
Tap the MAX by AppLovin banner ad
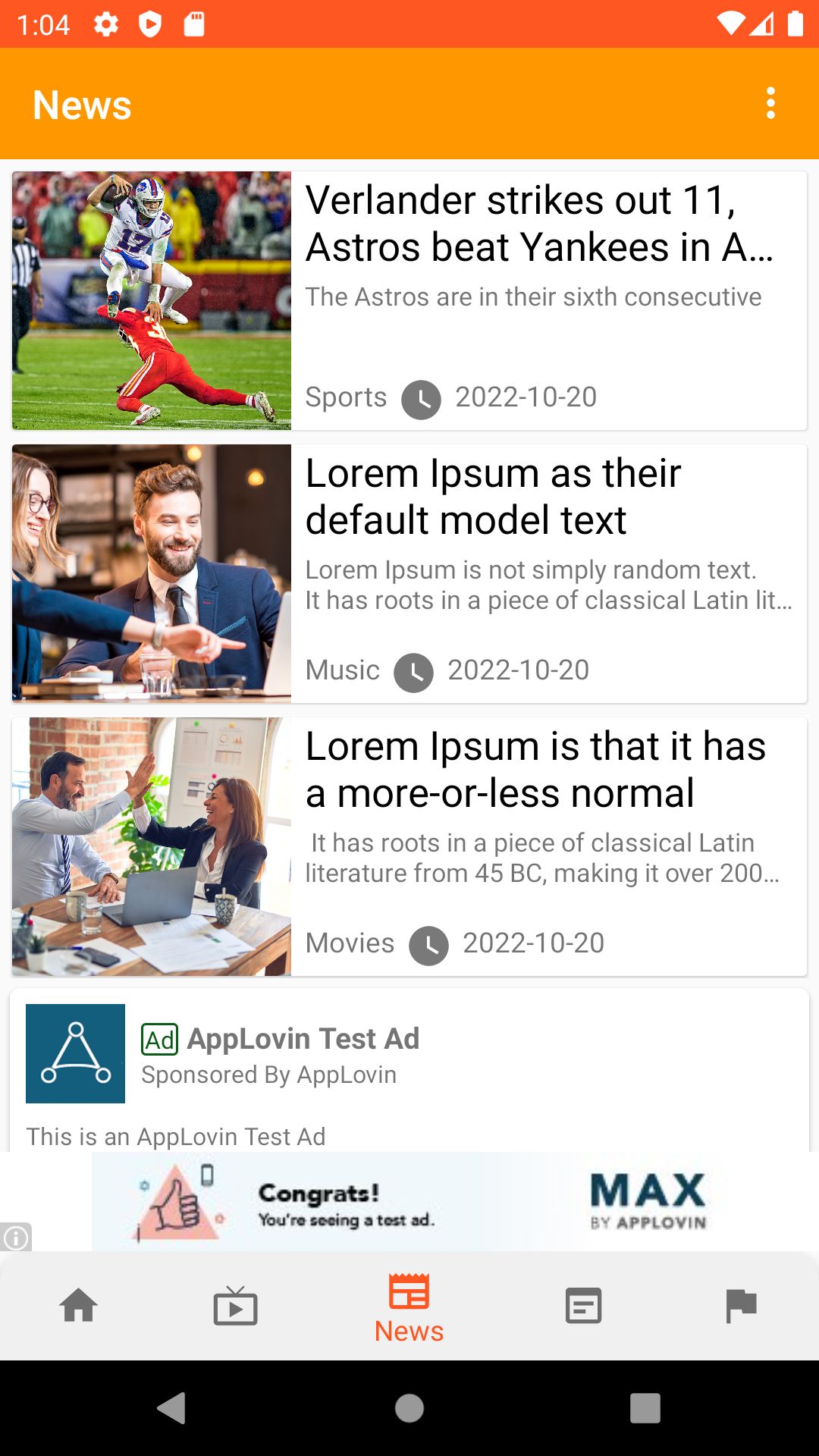[x=409, y=1201]
